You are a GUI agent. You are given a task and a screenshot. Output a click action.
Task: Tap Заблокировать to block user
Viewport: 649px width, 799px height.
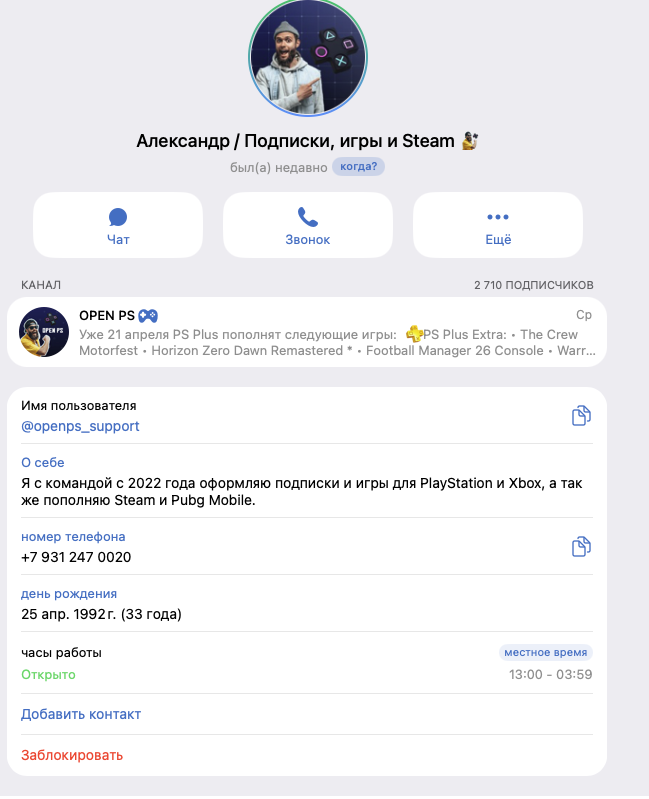(x=72, y=755)
